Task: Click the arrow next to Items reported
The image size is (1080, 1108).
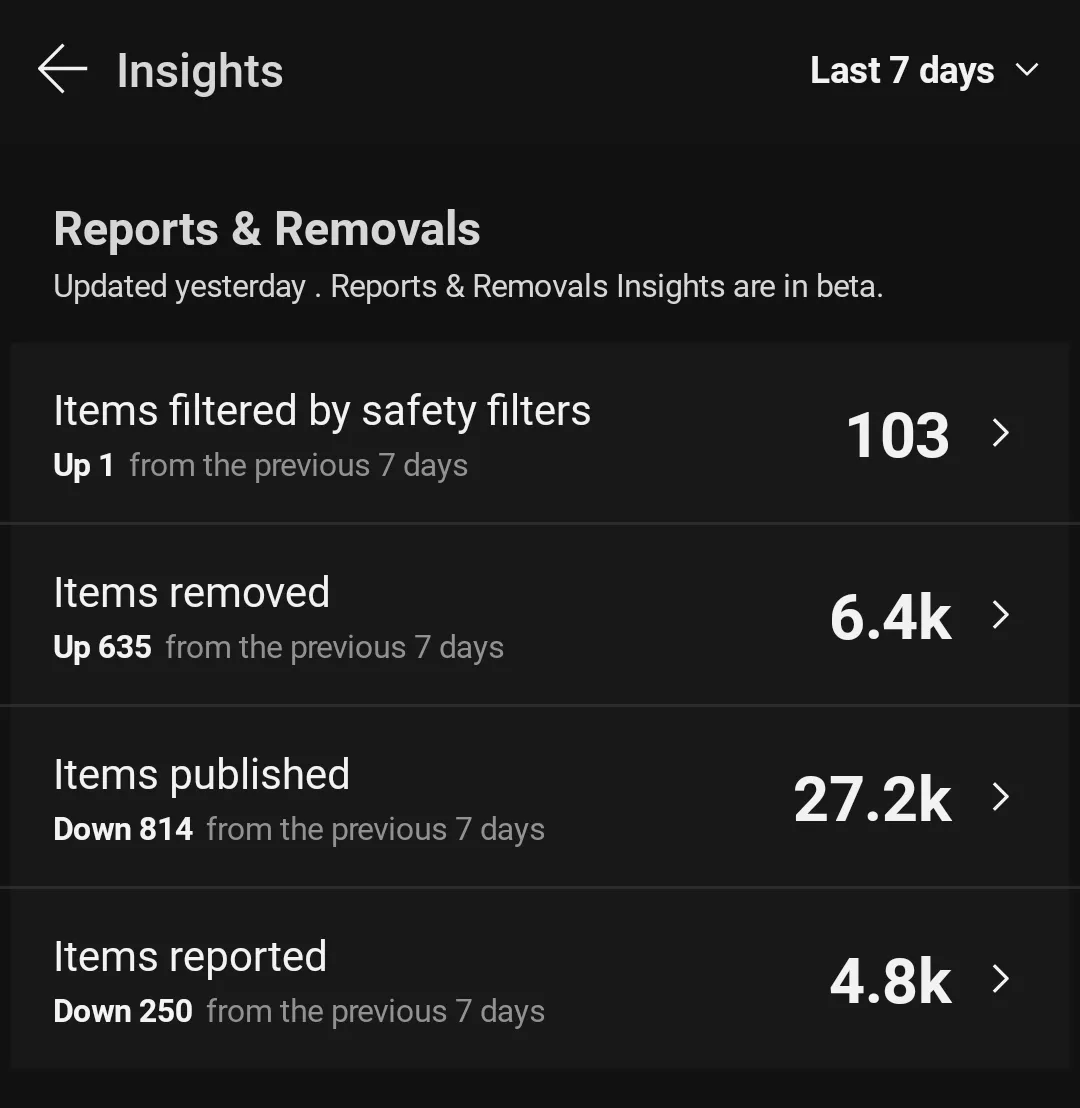Action: (1000, 980)
